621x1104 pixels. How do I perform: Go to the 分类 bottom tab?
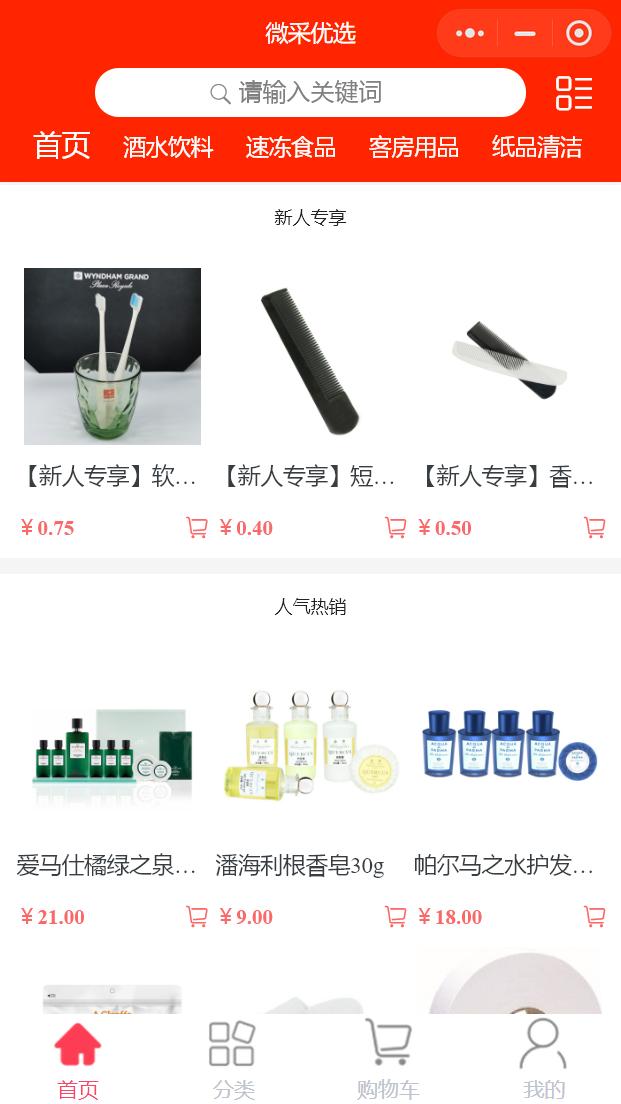(233, 1059)
